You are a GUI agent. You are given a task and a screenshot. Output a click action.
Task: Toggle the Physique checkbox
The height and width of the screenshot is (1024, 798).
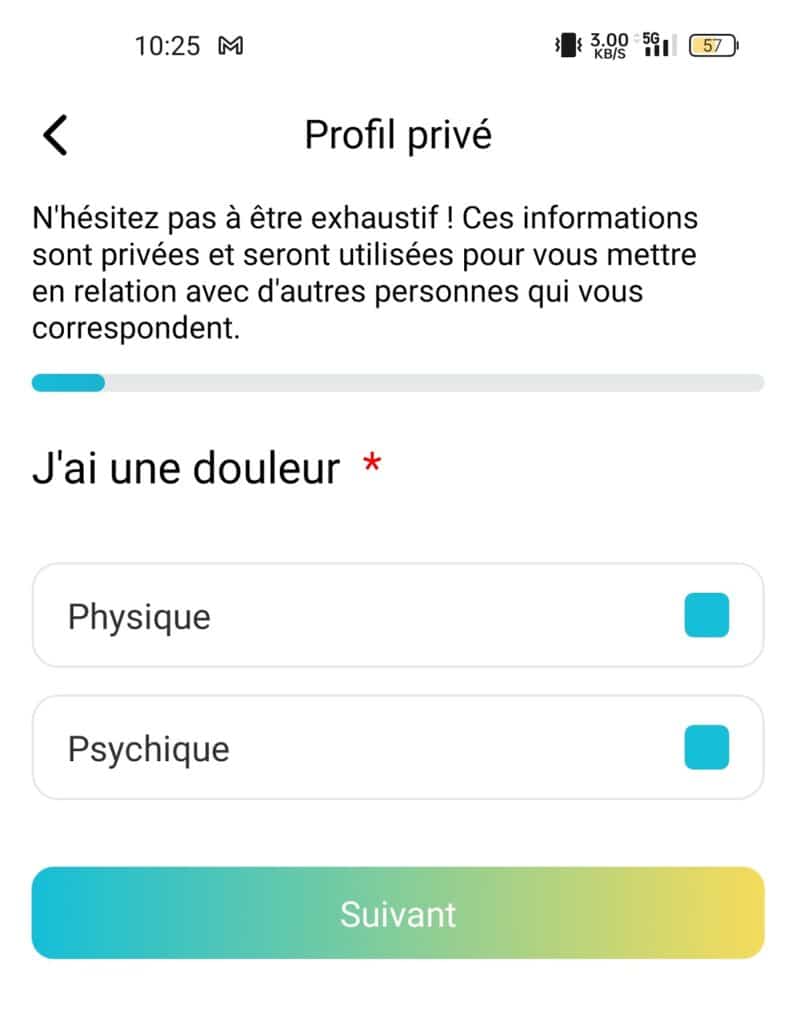706,615
